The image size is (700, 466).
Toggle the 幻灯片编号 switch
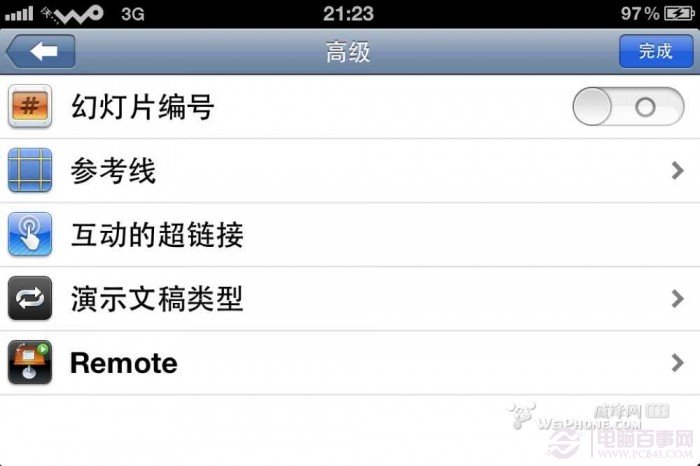[x=627, y=106]
